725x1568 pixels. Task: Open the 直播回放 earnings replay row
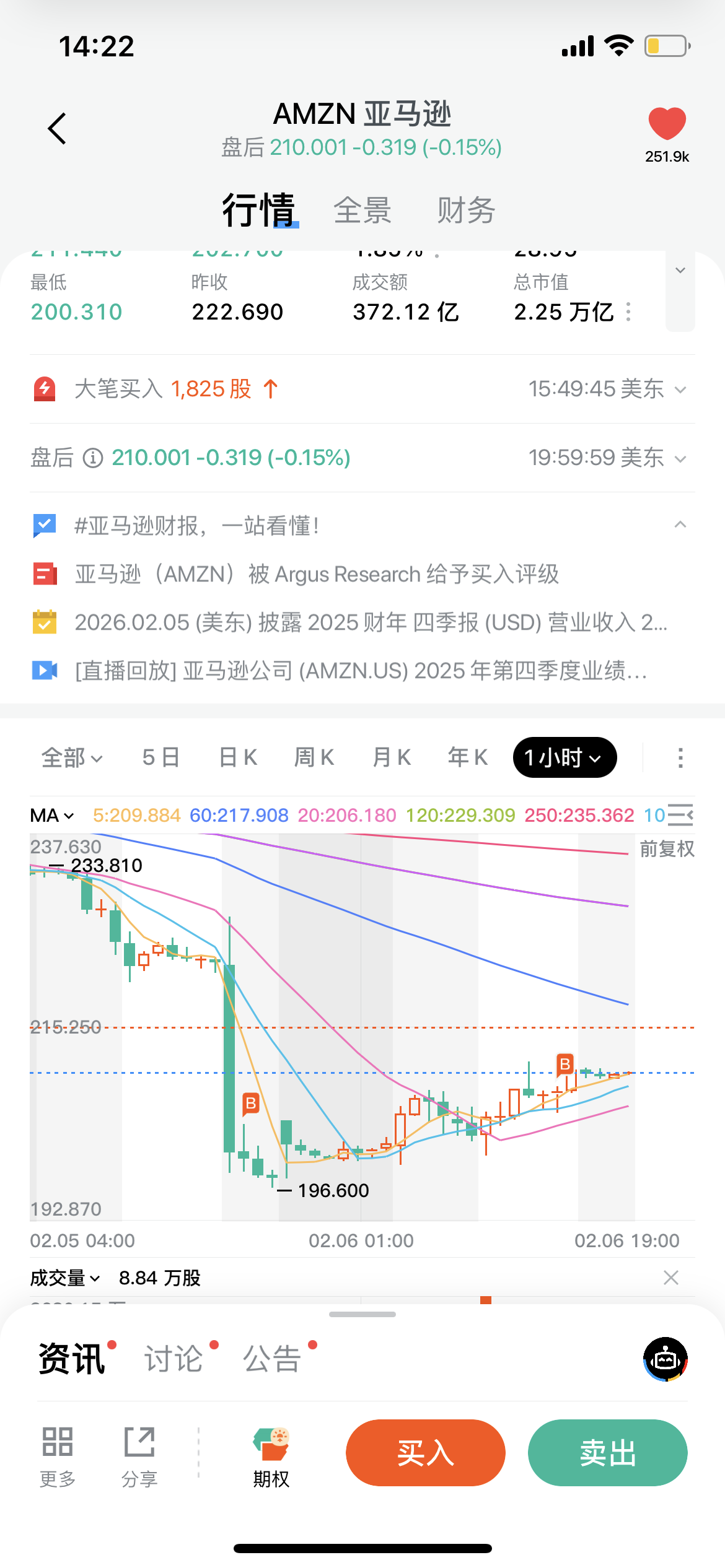[x=361, y=671]
